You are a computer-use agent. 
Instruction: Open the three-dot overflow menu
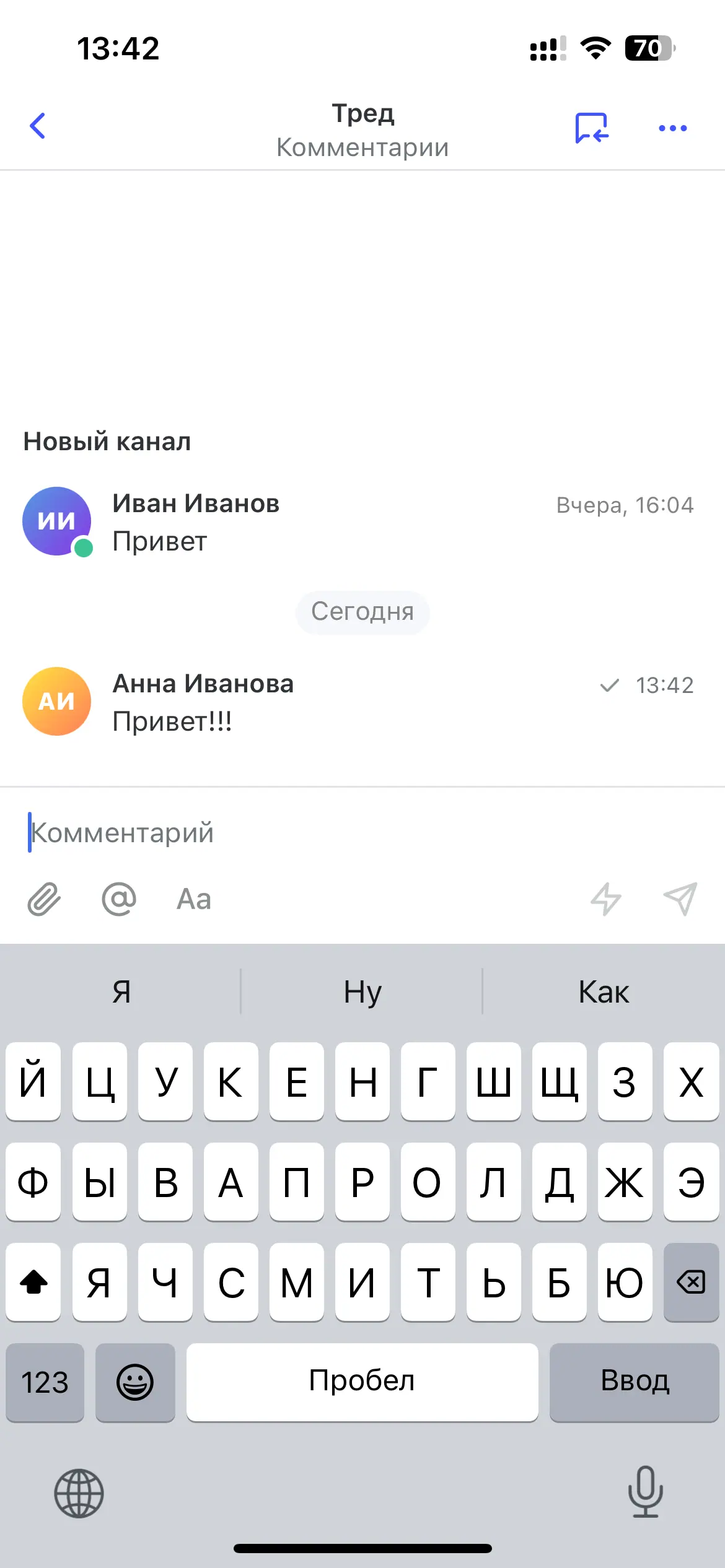[x=672, y=128]
